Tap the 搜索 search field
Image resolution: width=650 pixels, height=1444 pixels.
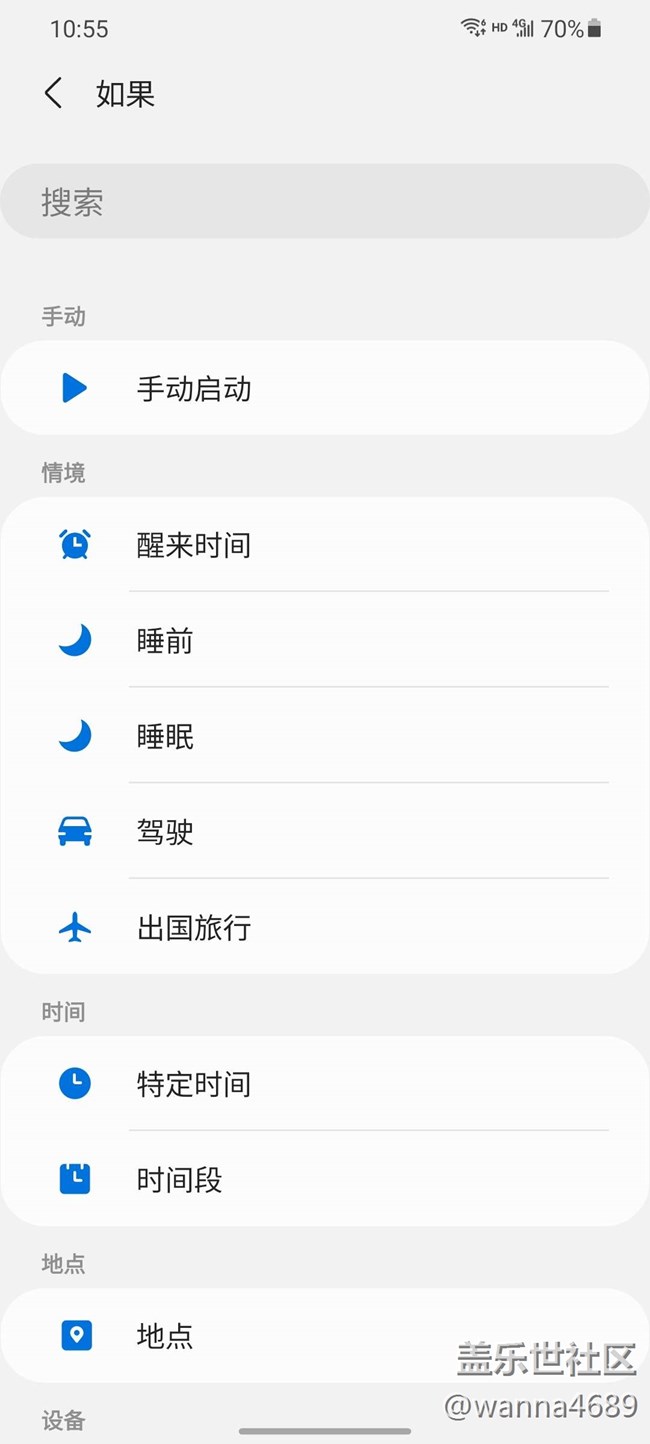tap(325, 202)
